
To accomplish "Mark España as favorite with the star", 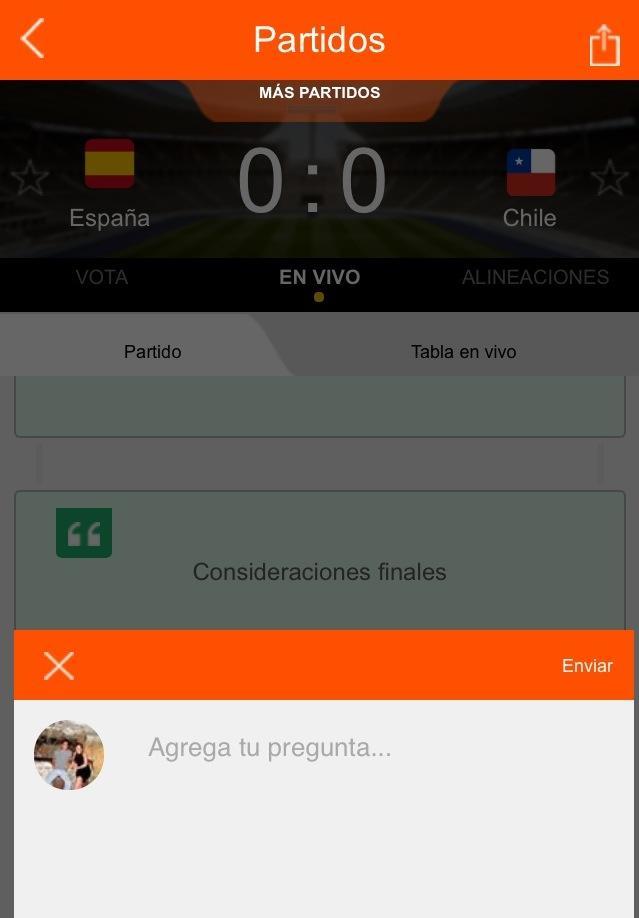I will tap(30, 179).
